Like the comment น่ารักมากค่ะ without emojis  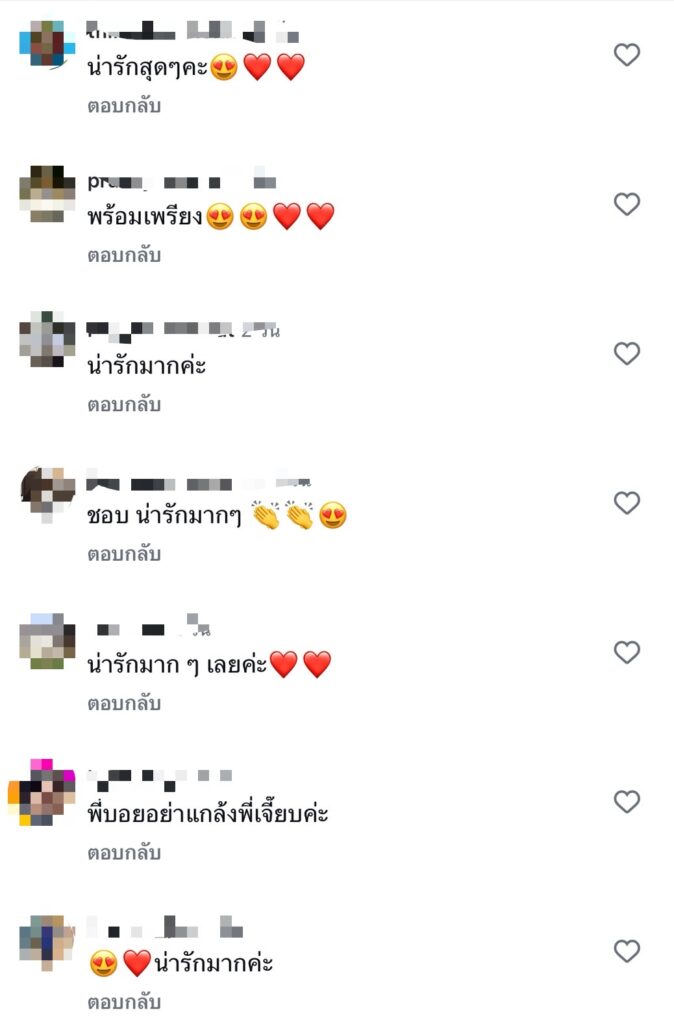(x=626, y=353)
